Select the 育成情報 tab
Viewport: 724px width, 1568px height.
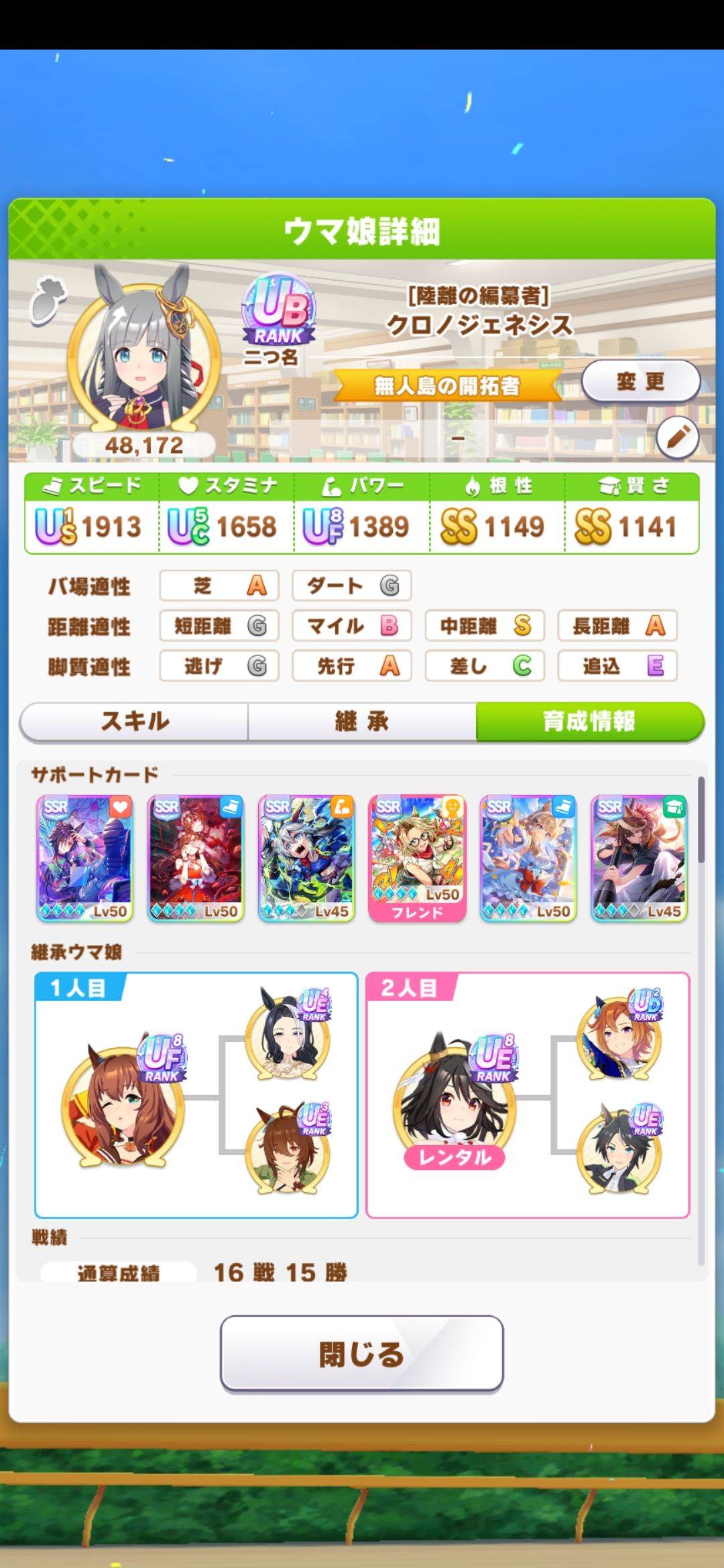589,722
